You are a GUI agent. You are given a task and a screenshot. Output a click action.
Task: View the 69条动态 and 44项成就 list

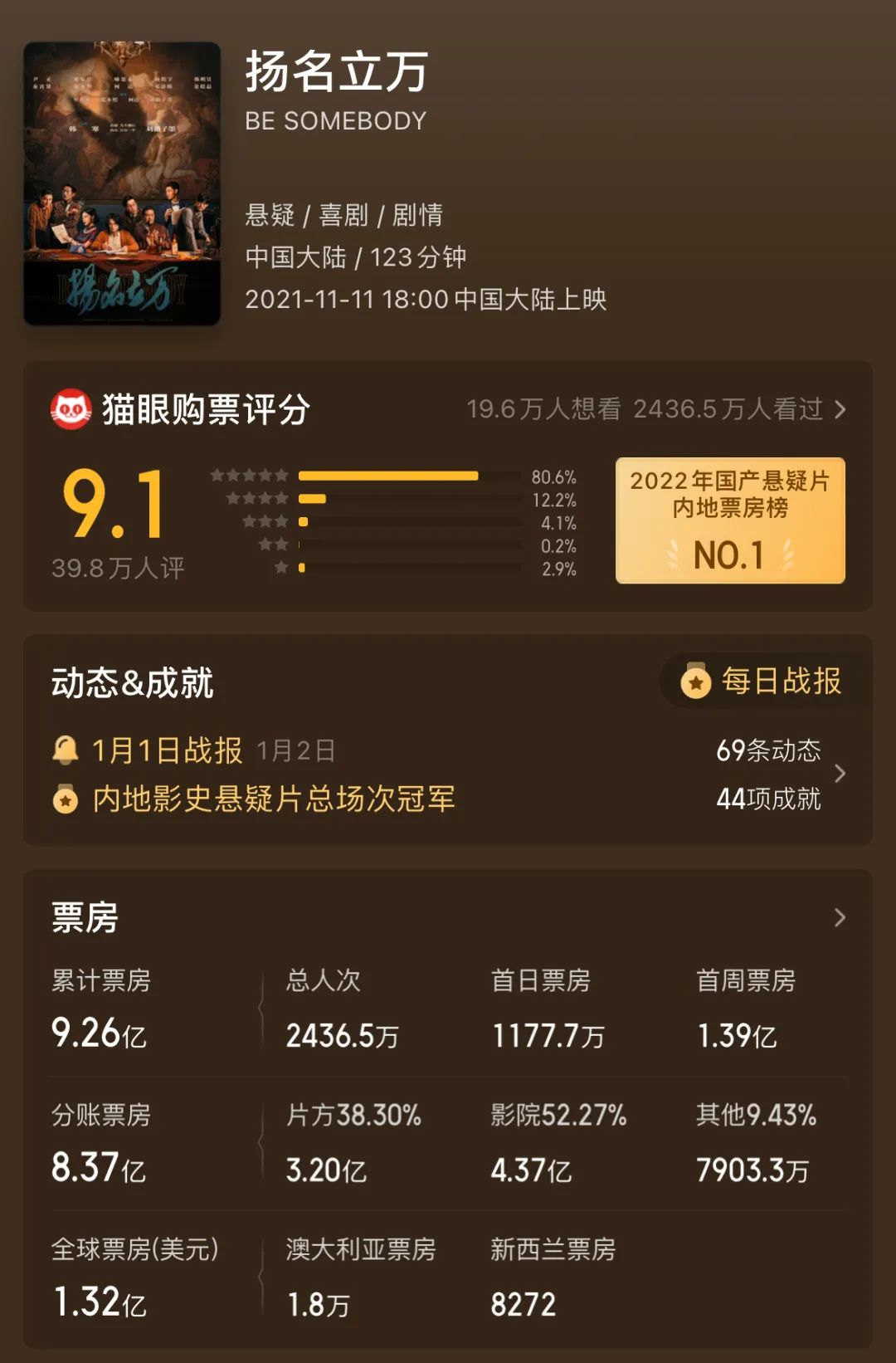[780, 774]
